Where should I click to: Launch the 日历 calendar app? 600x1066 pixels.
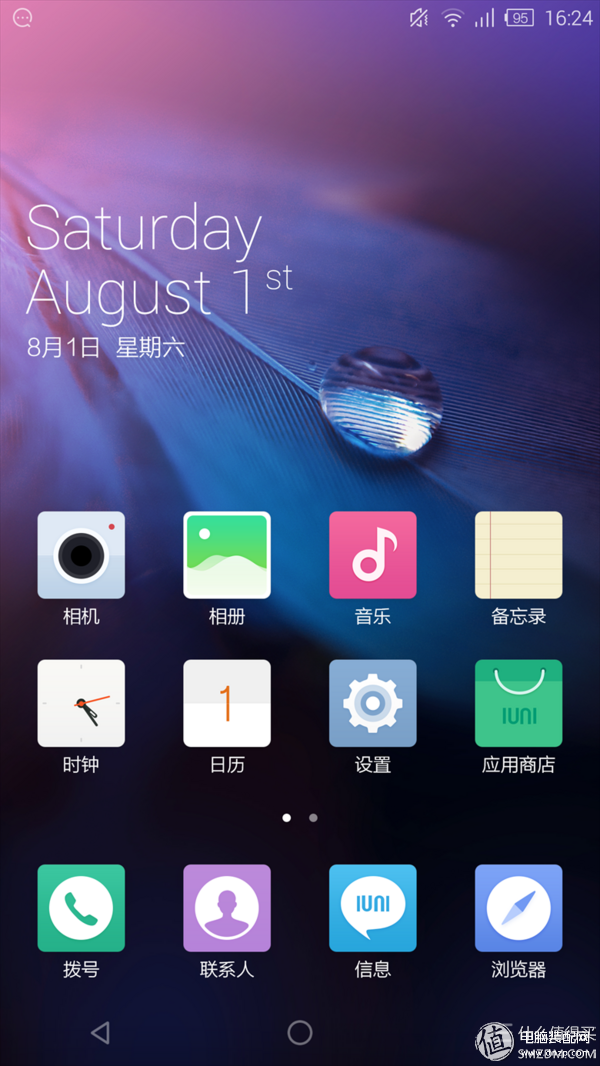pyautogui.click(x=227, y=703)
